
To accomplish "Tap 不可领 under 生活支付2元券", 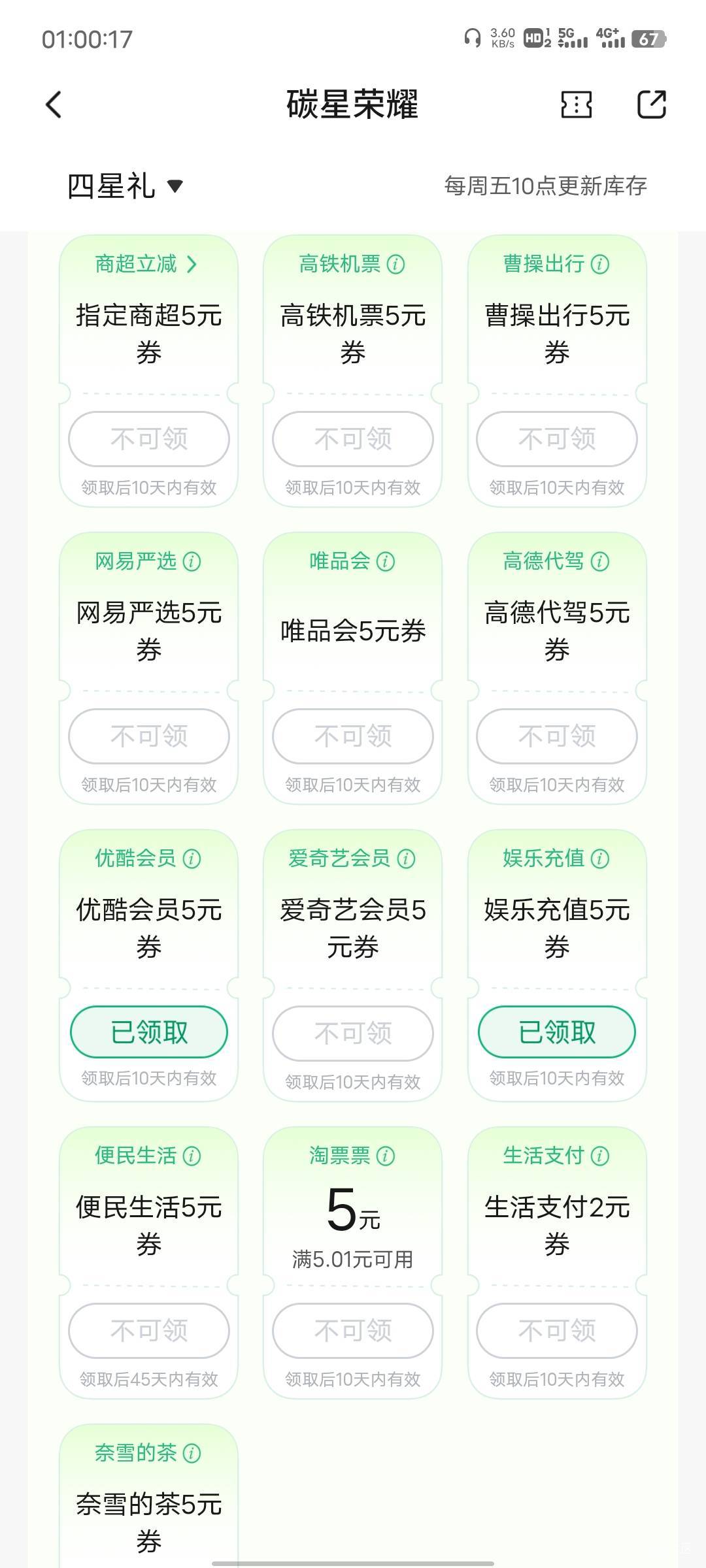I will [557, 1331].
